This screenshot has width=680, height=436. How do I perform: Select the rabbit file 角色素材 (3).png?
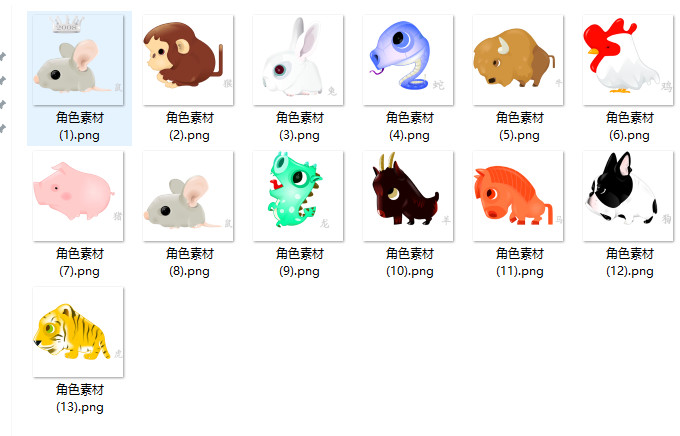(299, 60)
